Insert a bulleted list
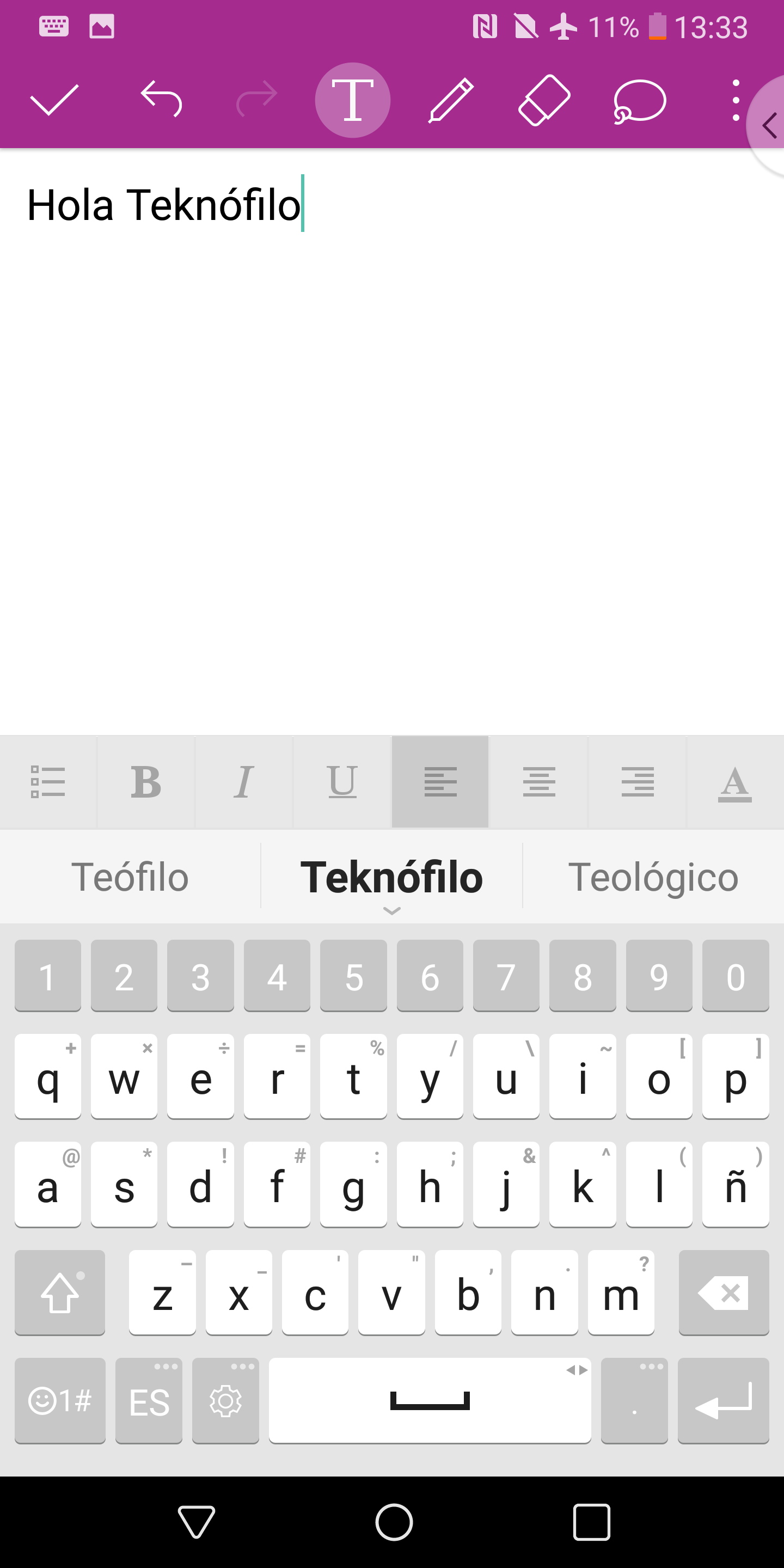 pyautogui.click(x=48, y=782)
